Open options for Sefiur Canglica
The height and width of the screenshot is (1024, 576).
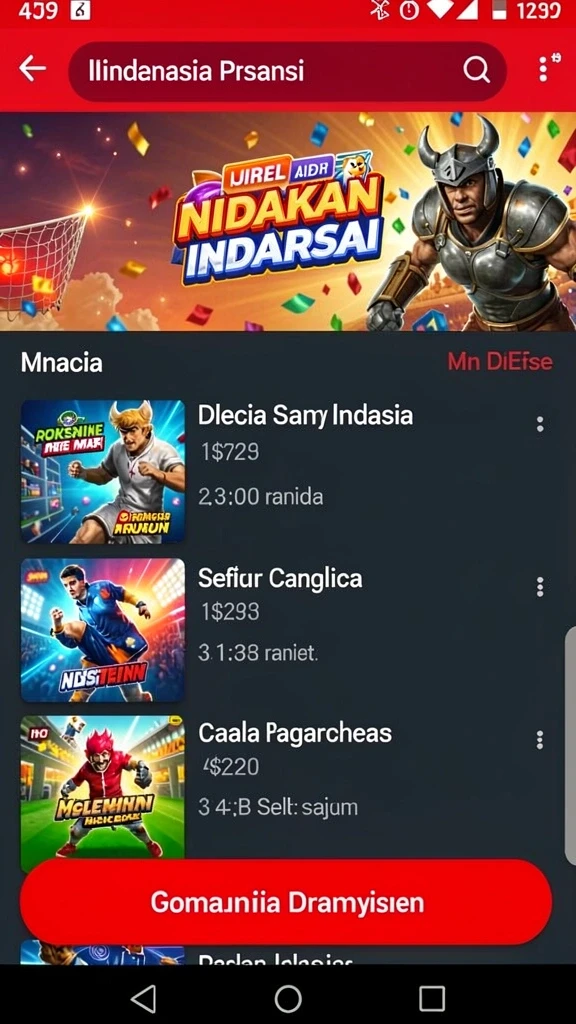[x=540, y=586]
